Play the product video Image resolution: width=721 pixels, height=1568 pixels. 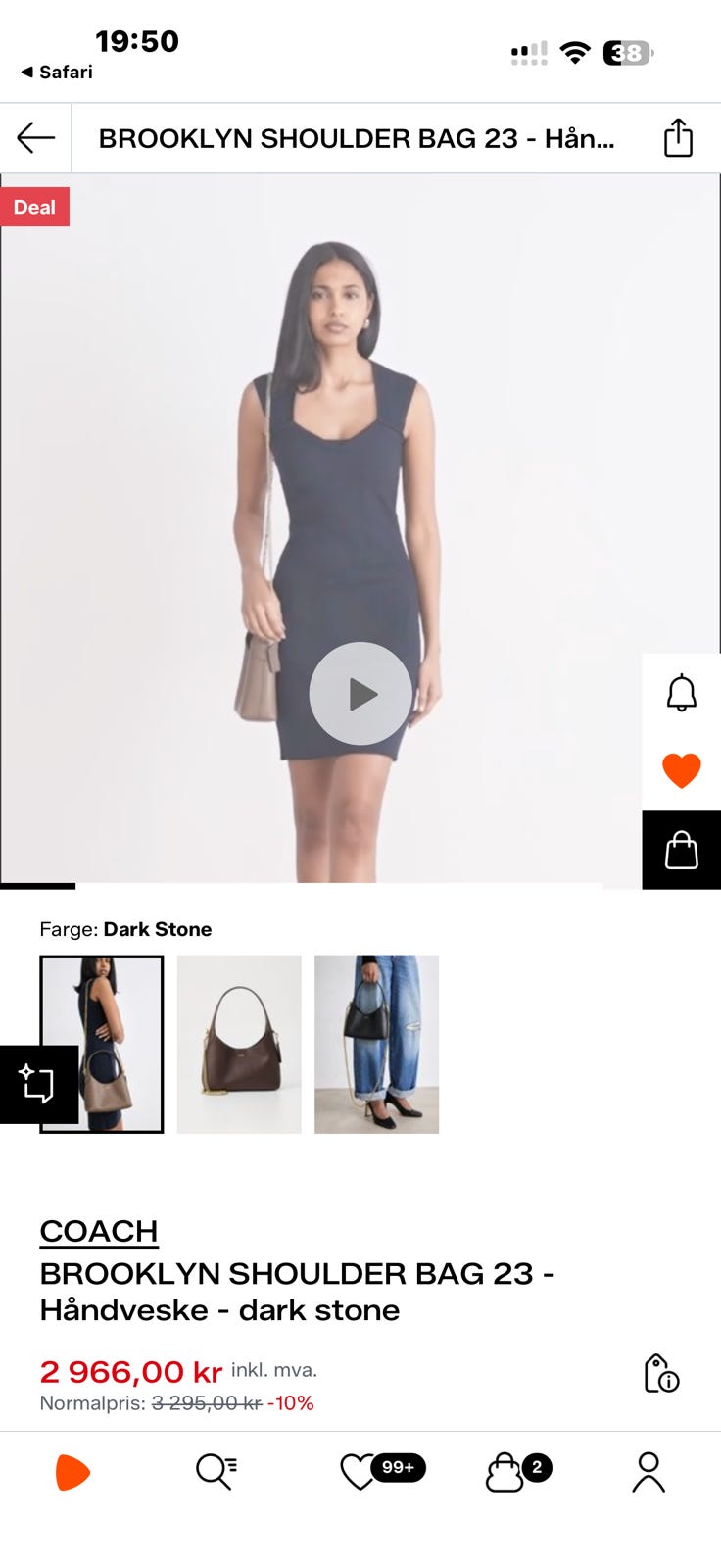[x=360, y=694]
